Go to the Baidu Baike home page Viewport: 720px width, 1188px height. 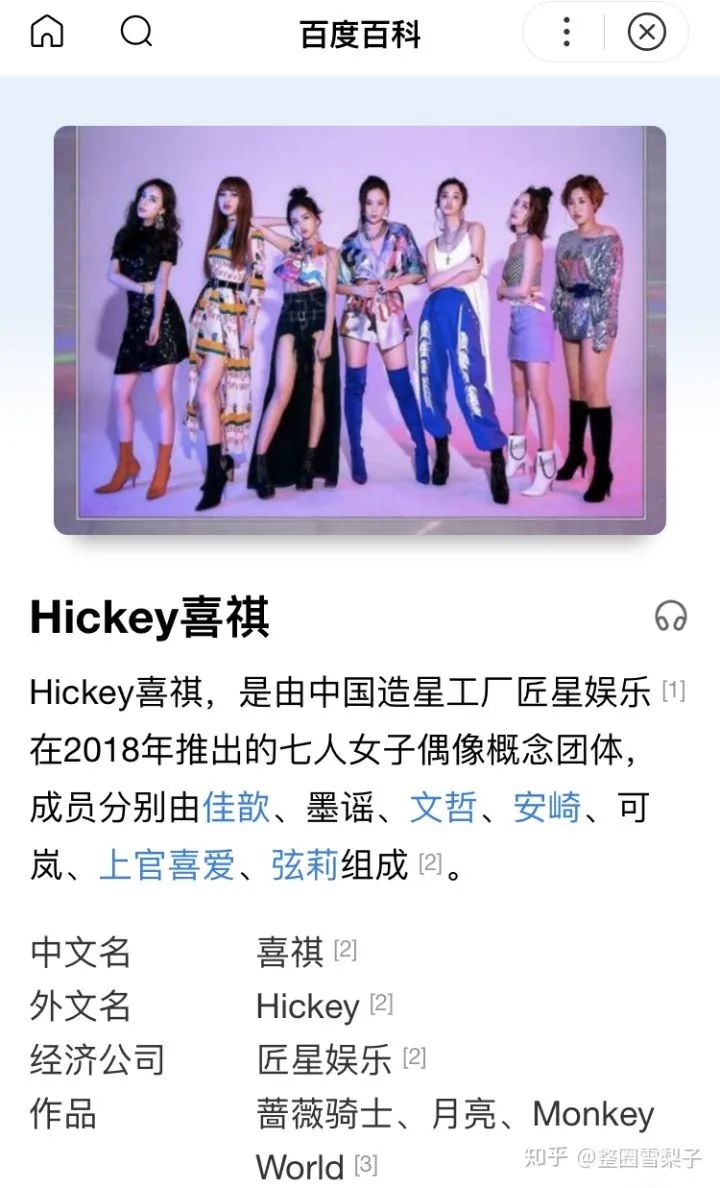(47, 33)
